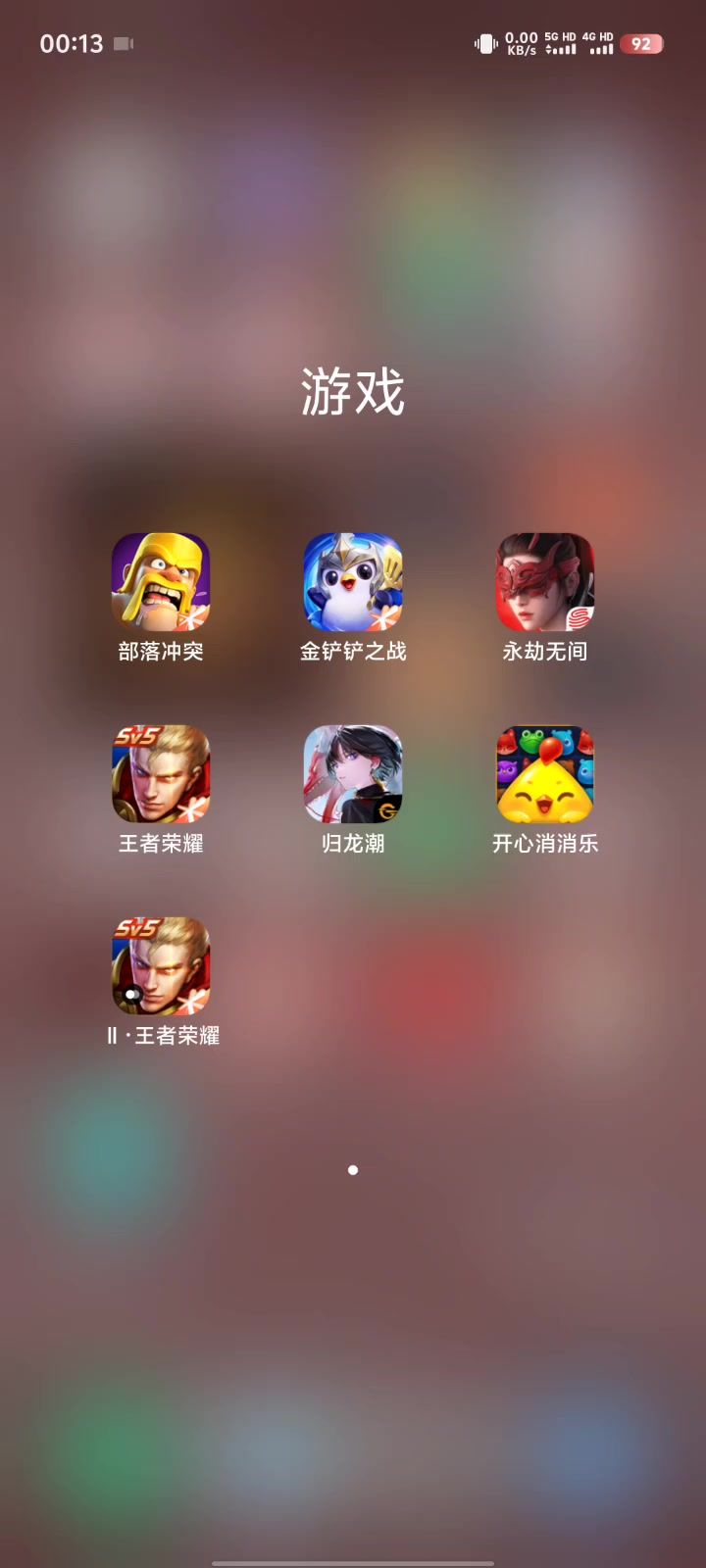Viewport: 706px width, 1568px height.
Task: Start 开心消消乐
Action: pyautogui.click(x=545, y=774)
